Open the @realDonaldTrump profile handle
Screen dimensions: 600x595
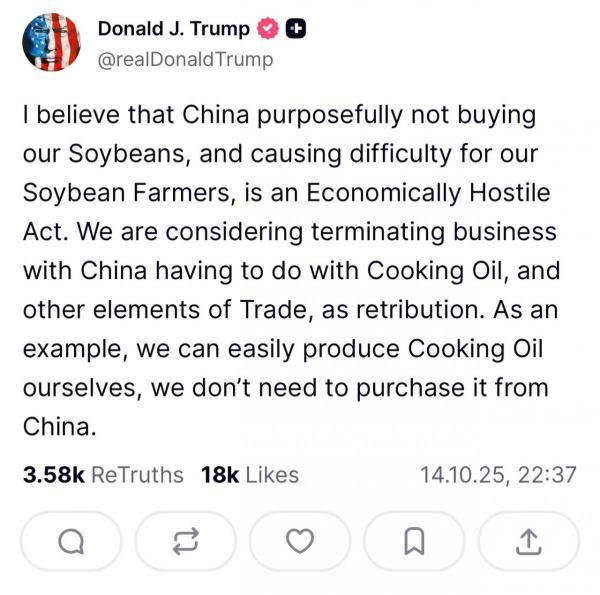[x=185, y=60]
